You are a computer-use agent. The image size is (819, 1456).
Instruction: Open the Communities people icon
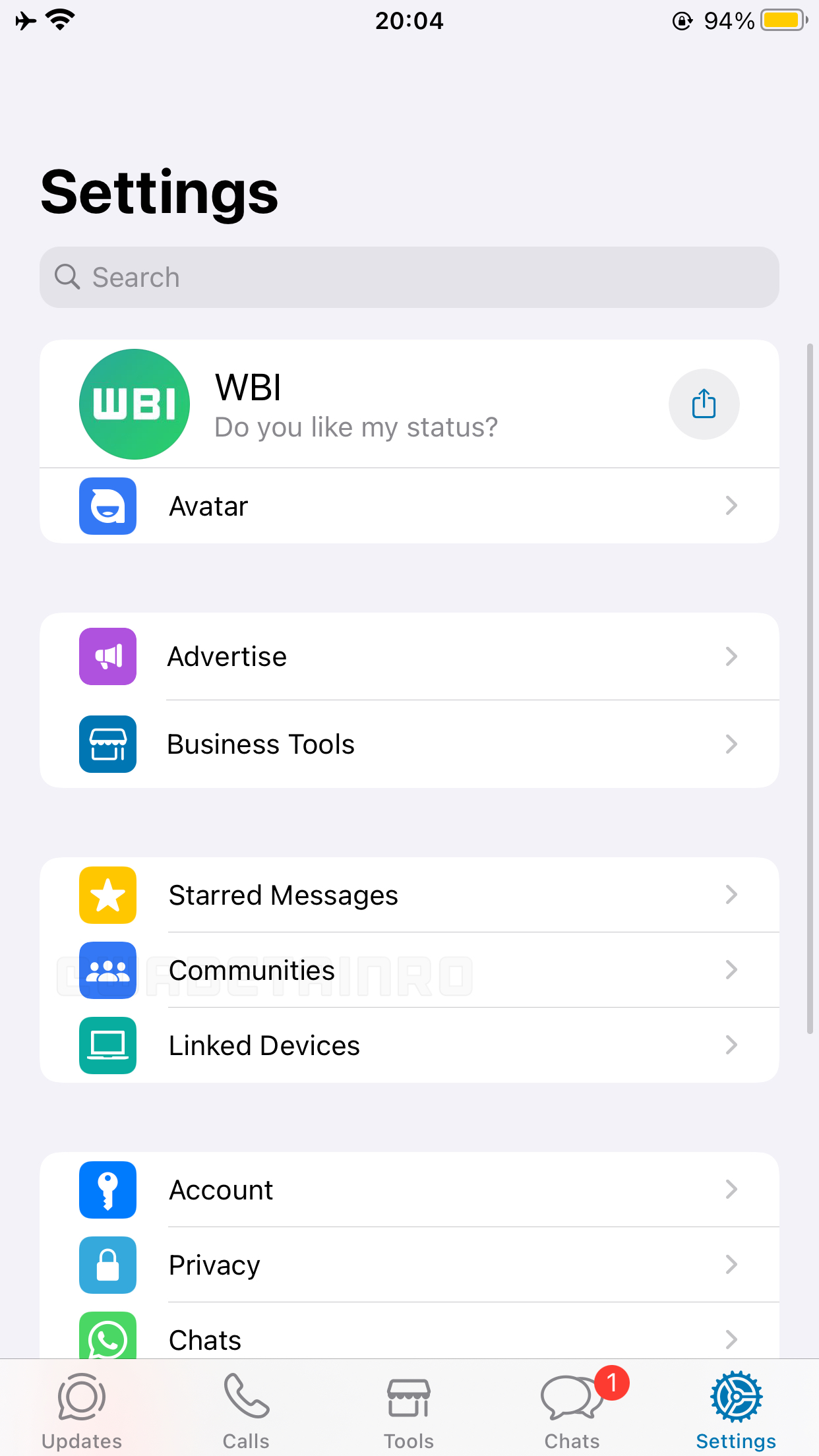[107, 970]
